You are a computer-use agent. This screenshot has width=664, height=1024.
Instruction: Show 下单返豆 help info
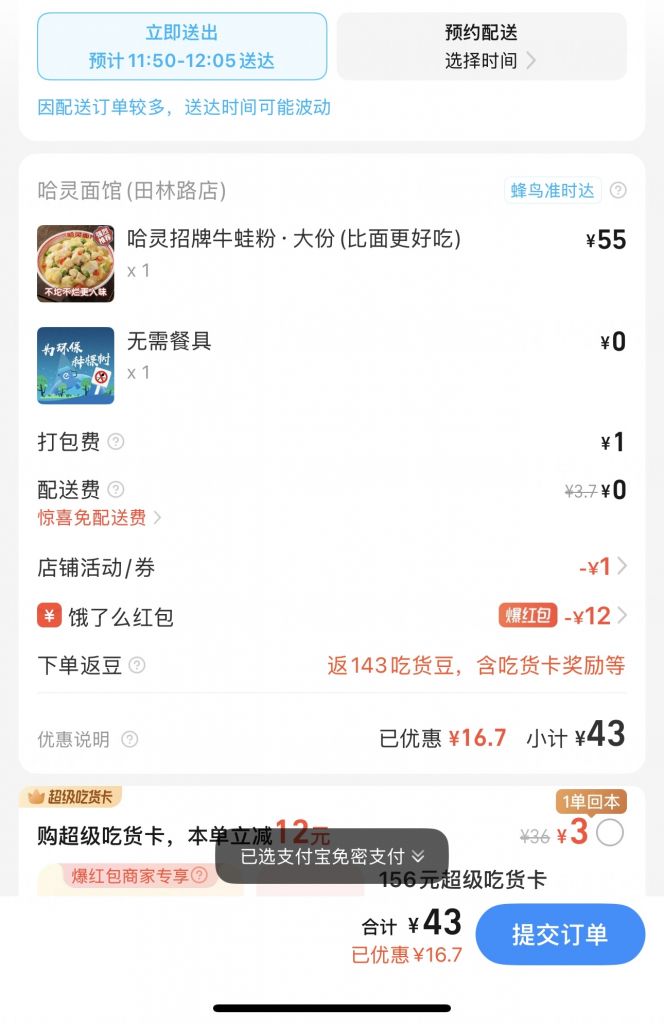137,666
